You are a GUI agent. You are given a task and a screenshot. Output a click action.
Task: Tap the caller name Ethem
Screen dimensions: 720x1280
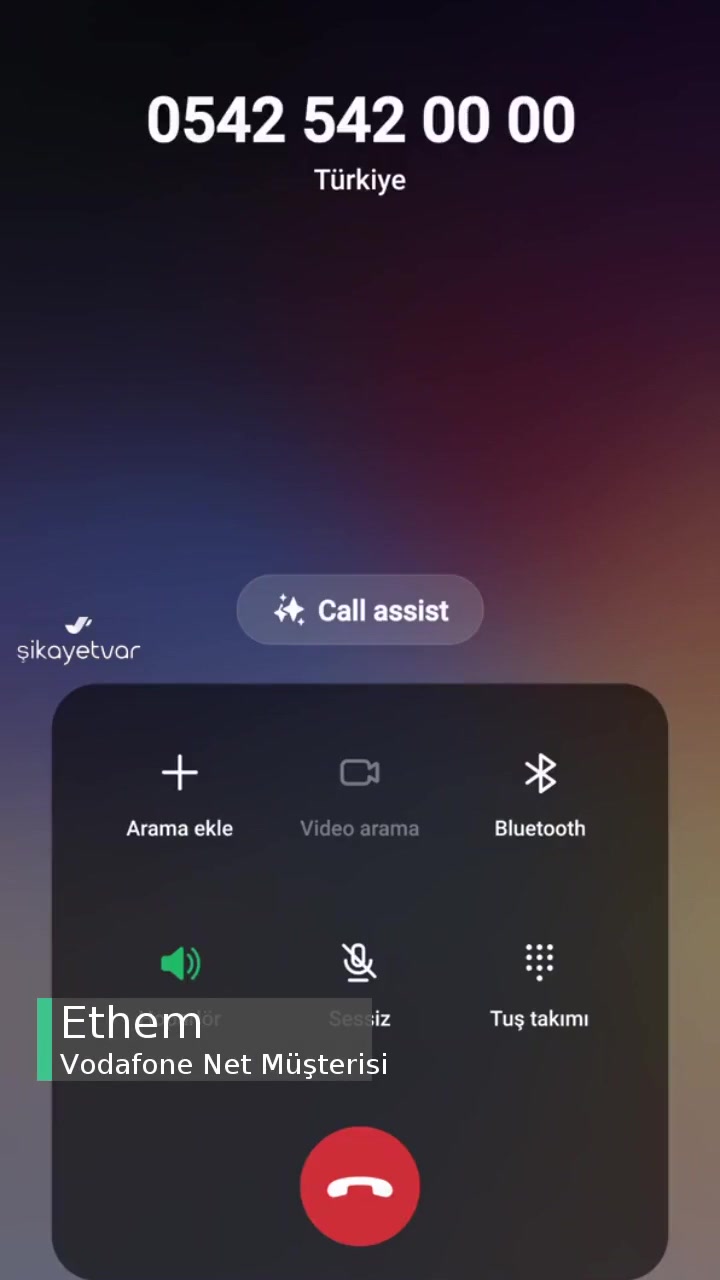click(x=131, y=1022)
